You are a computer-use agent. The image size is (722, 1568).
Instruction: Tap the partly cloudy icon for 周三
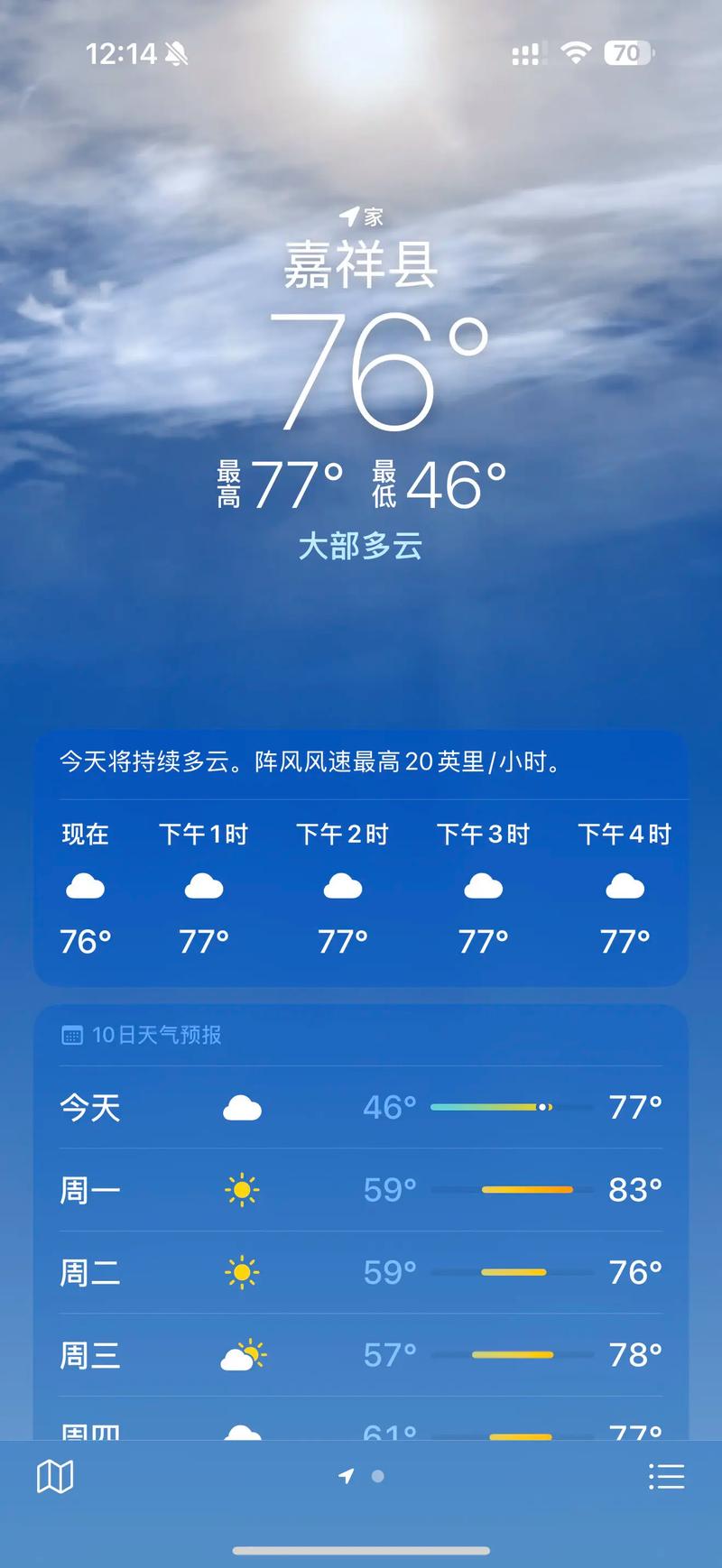(x=240, y=1355)
